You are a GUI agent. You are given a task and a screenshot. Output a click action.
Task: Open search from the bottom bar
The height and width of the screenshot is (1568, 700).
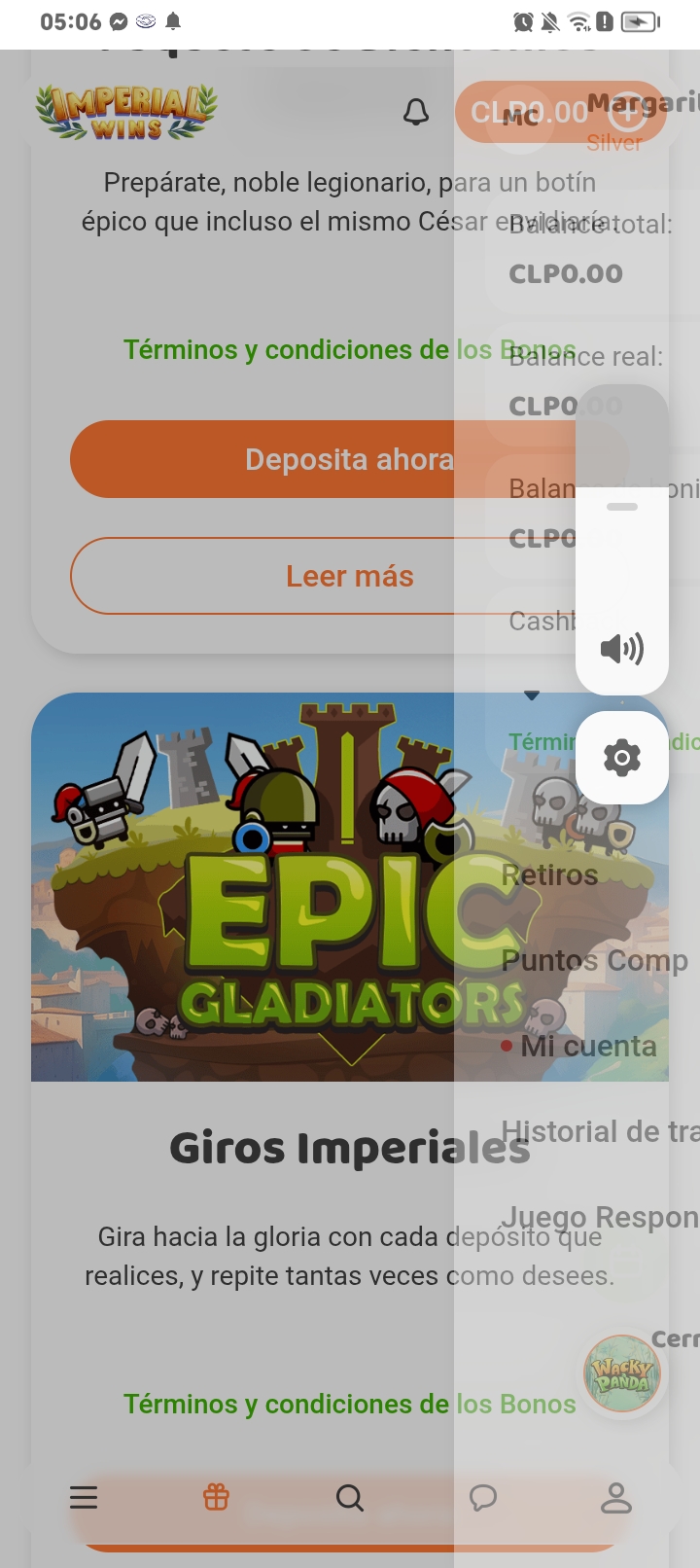(x=350, y=1498)
